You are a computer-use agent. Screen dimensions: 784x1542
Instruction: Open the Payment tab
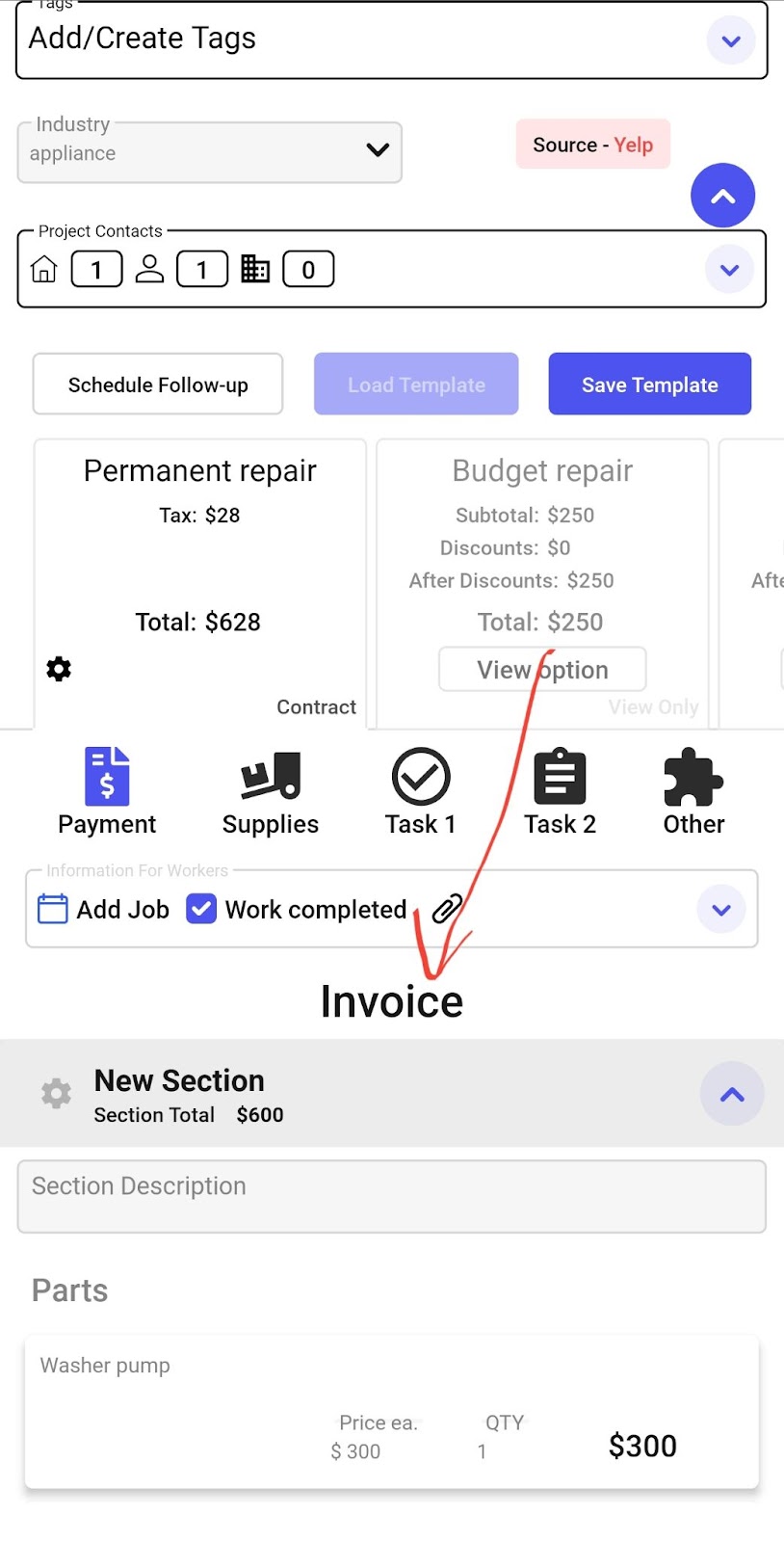(x=107, y=791)
